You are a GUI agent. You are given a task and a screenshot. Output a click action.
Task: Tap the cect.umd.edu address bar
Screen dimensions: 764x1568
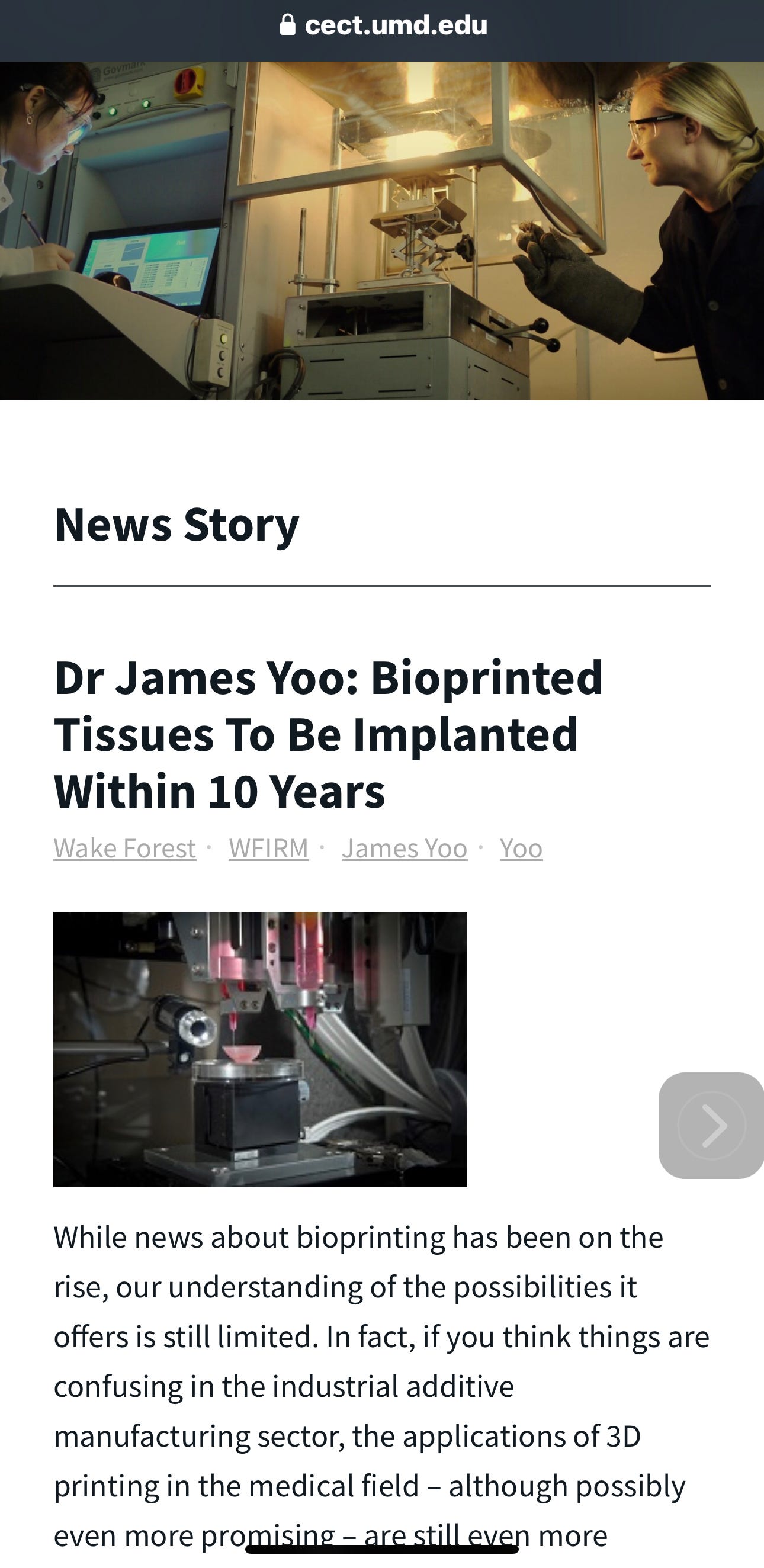coord(383,25)
